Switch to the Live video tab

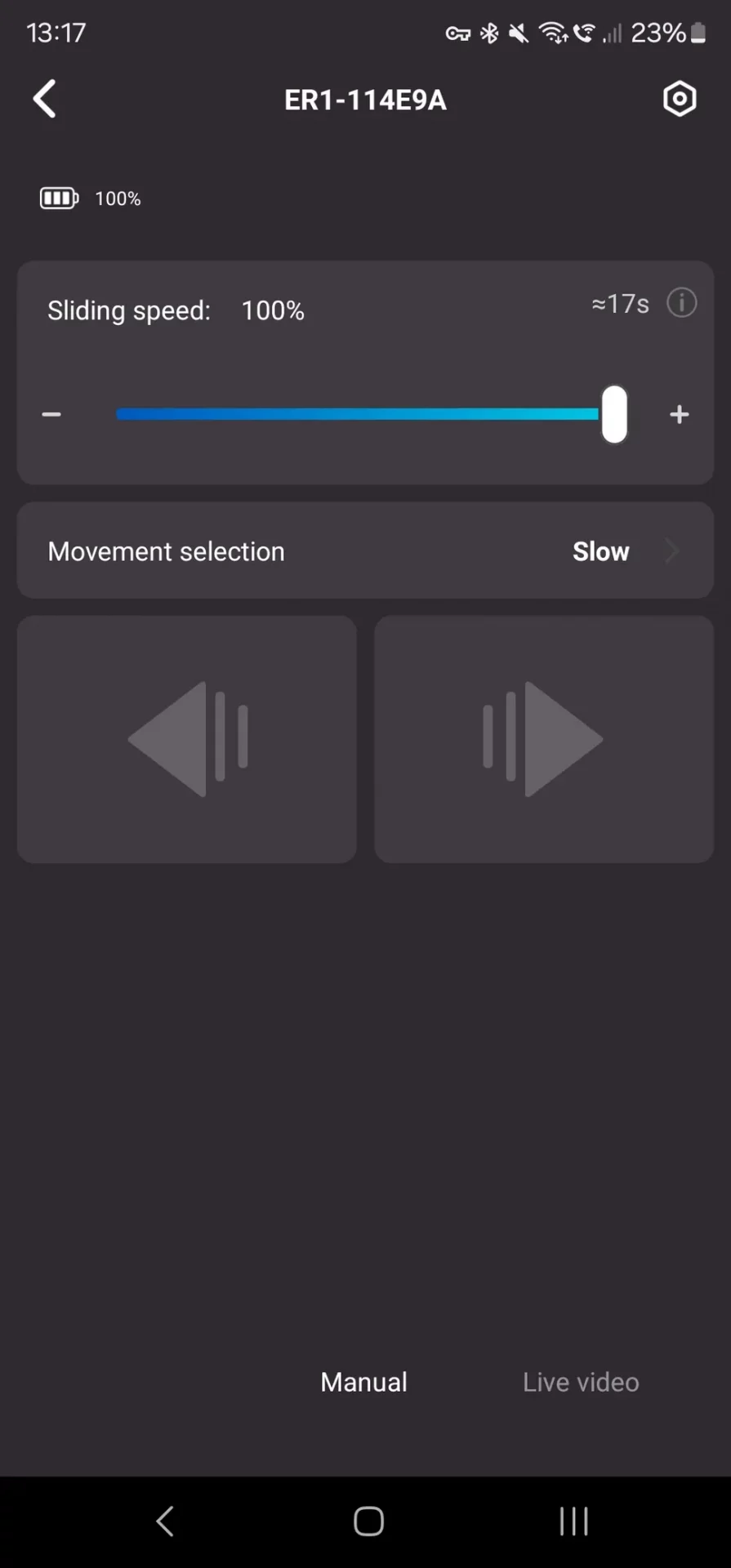pos(581,1382)
